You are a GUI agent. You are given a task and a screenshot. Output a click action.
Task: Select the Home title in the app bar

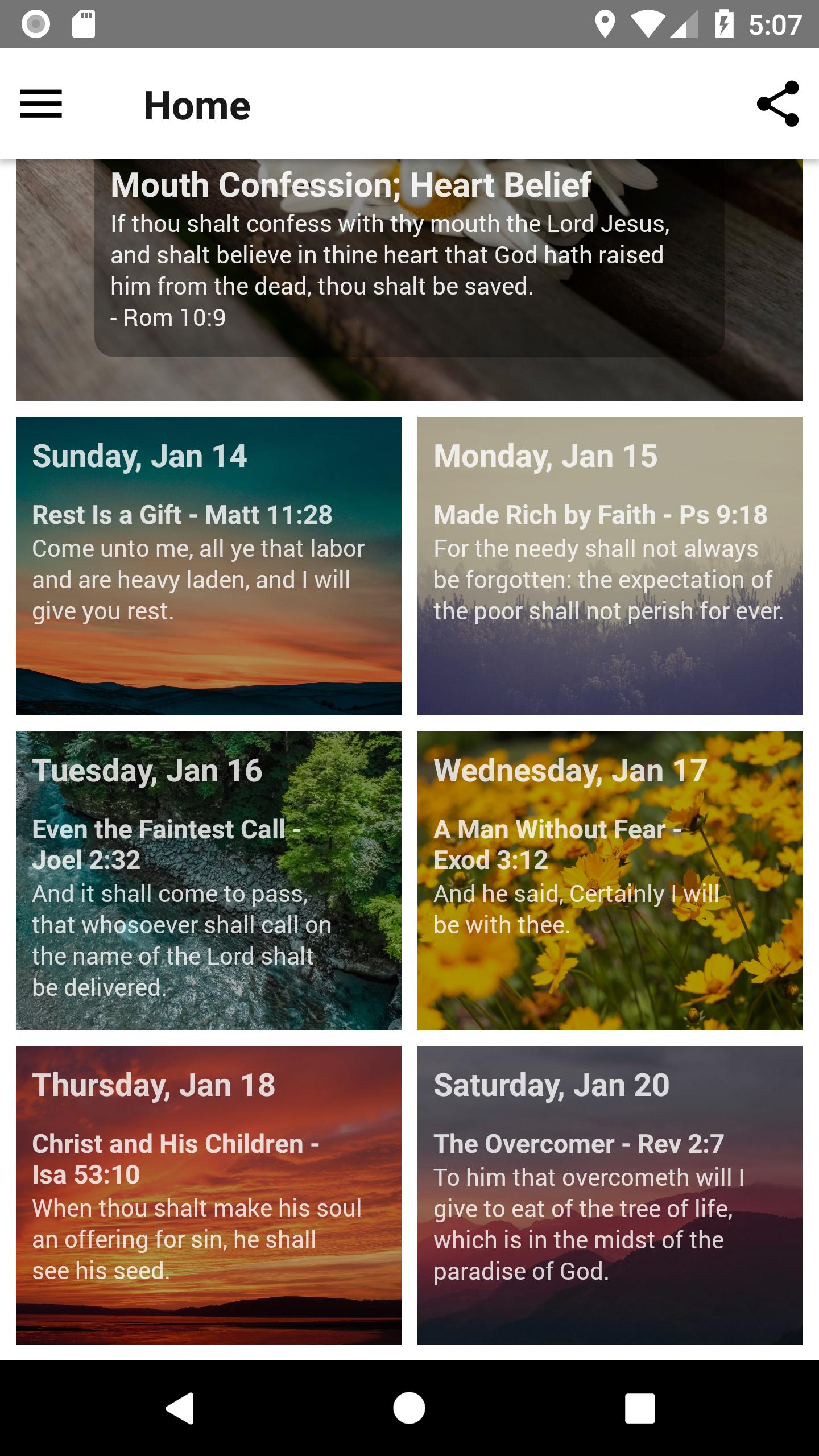198,104
